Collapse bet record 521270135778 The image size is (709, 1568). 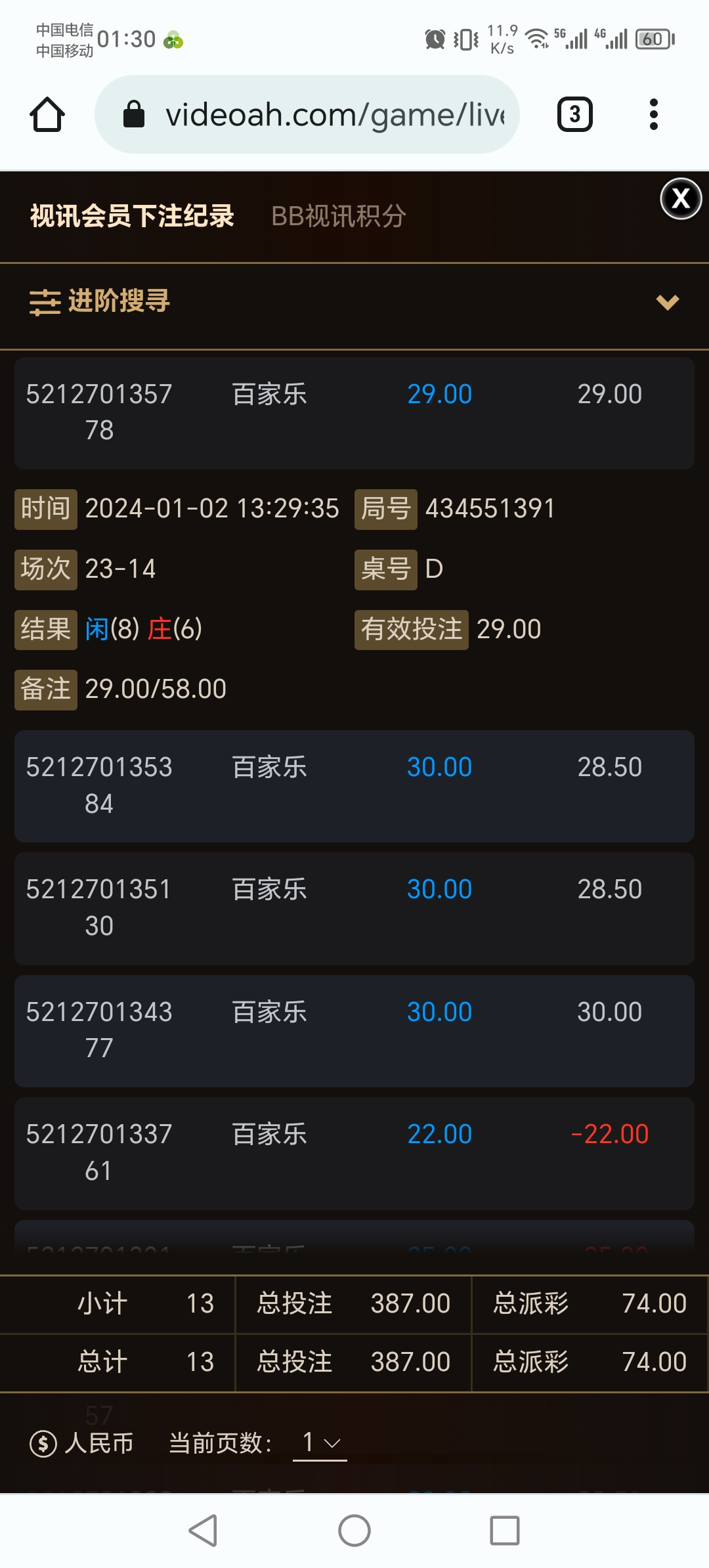click(x=354, y=412)
